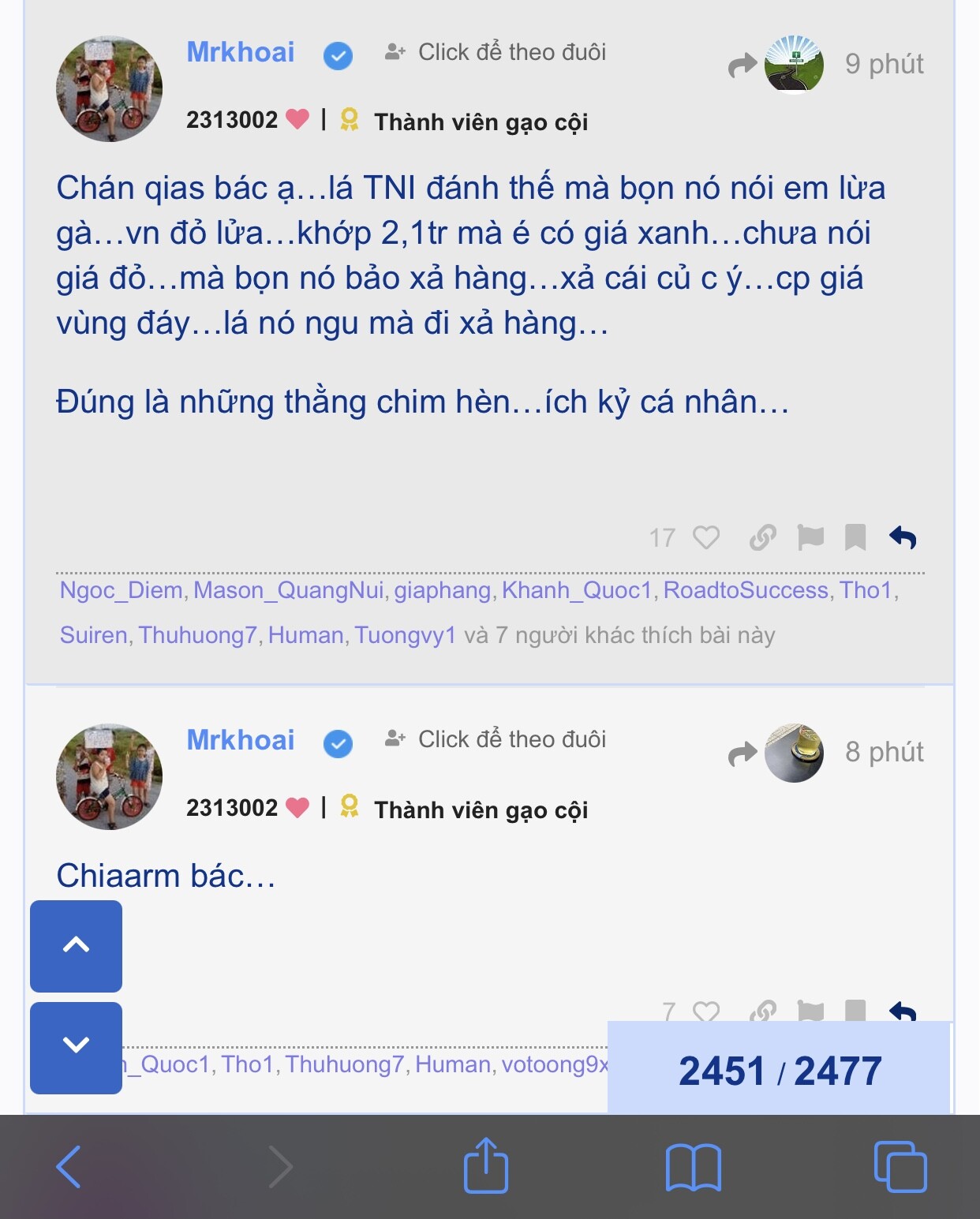
Task: Reply to the 9 phút post
Action: pos(903,537)
